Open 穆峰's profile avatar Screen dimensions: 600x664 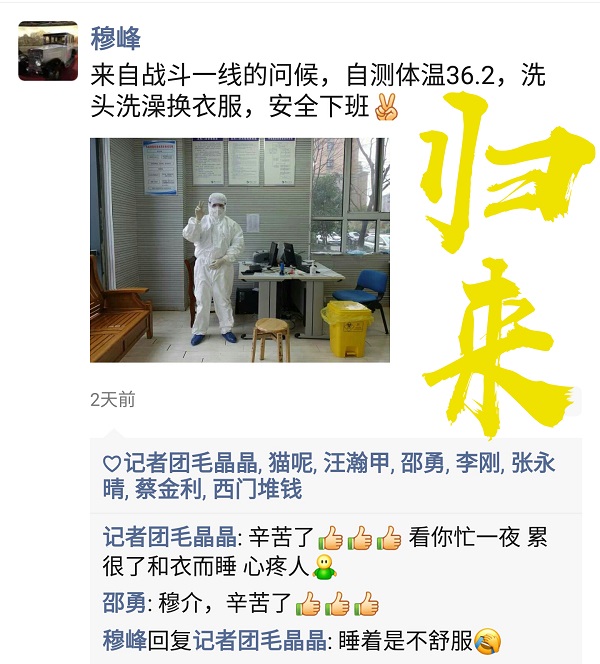point(48,51)
